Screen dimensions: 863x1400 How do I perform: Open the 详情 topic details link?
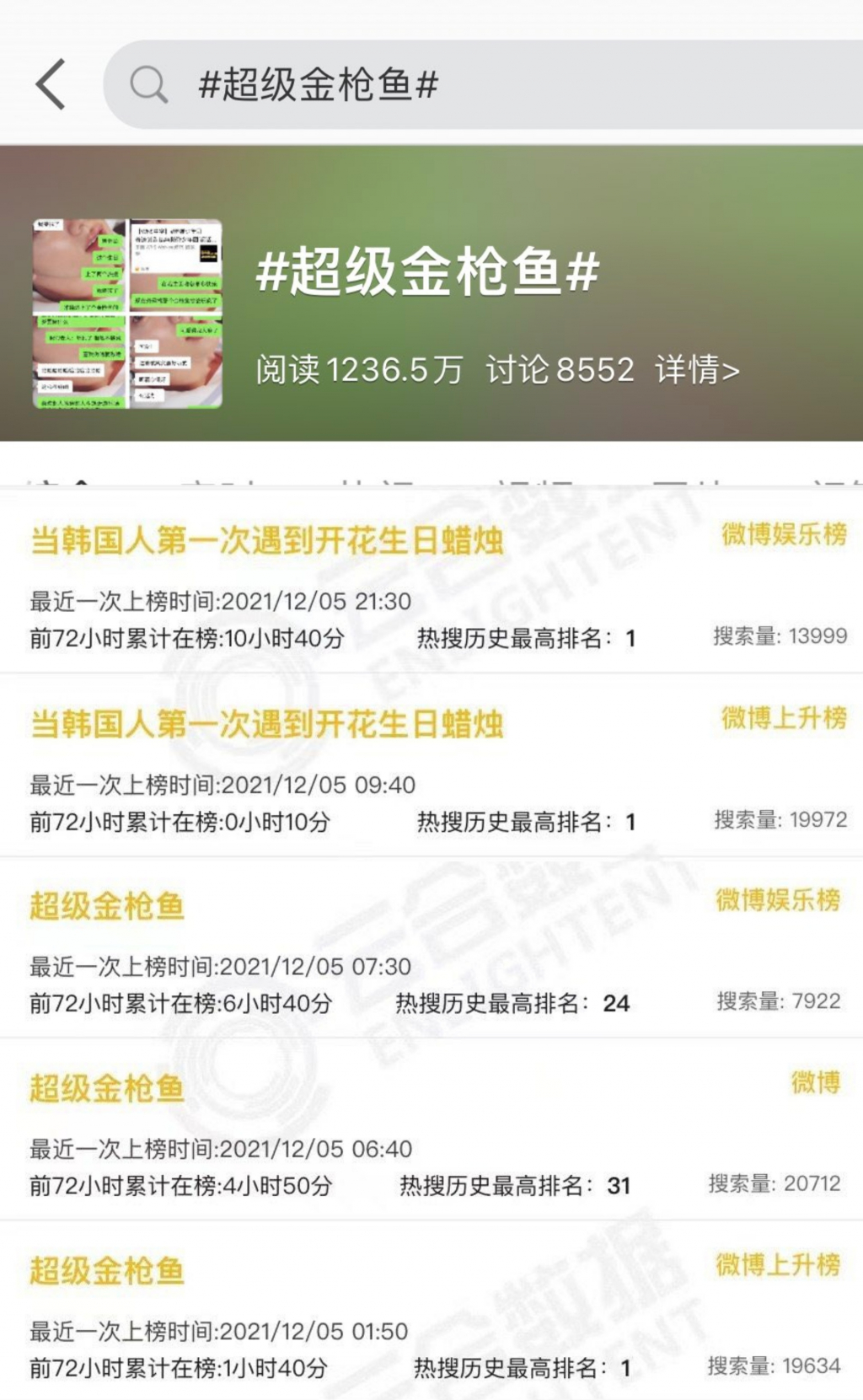coord(697,369)
